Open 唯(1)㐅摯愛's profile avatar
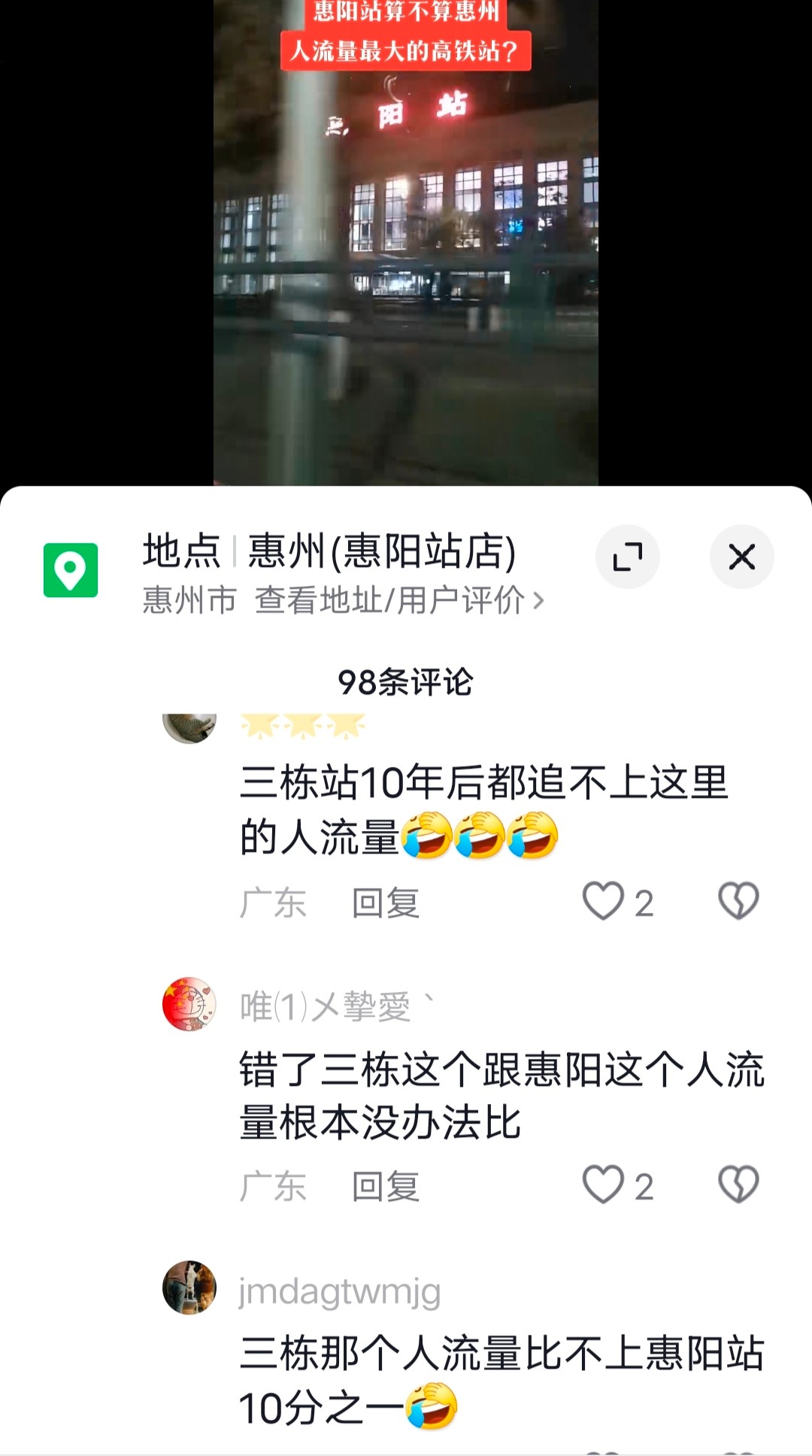The height and width of the screenshot is (1456, 812). (x=189, y=1005)
